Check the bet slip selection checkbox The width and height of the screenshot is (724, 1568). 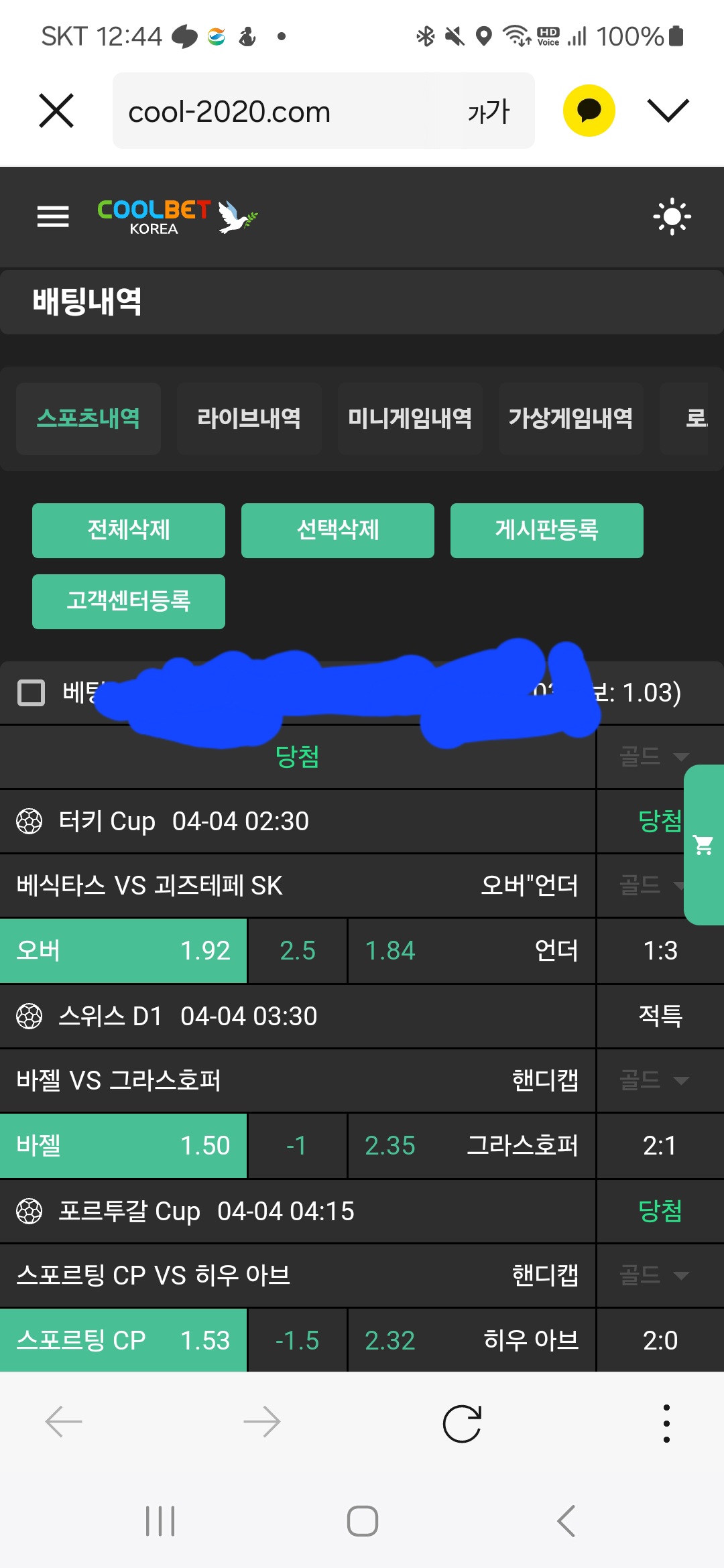tap(31, 693)
